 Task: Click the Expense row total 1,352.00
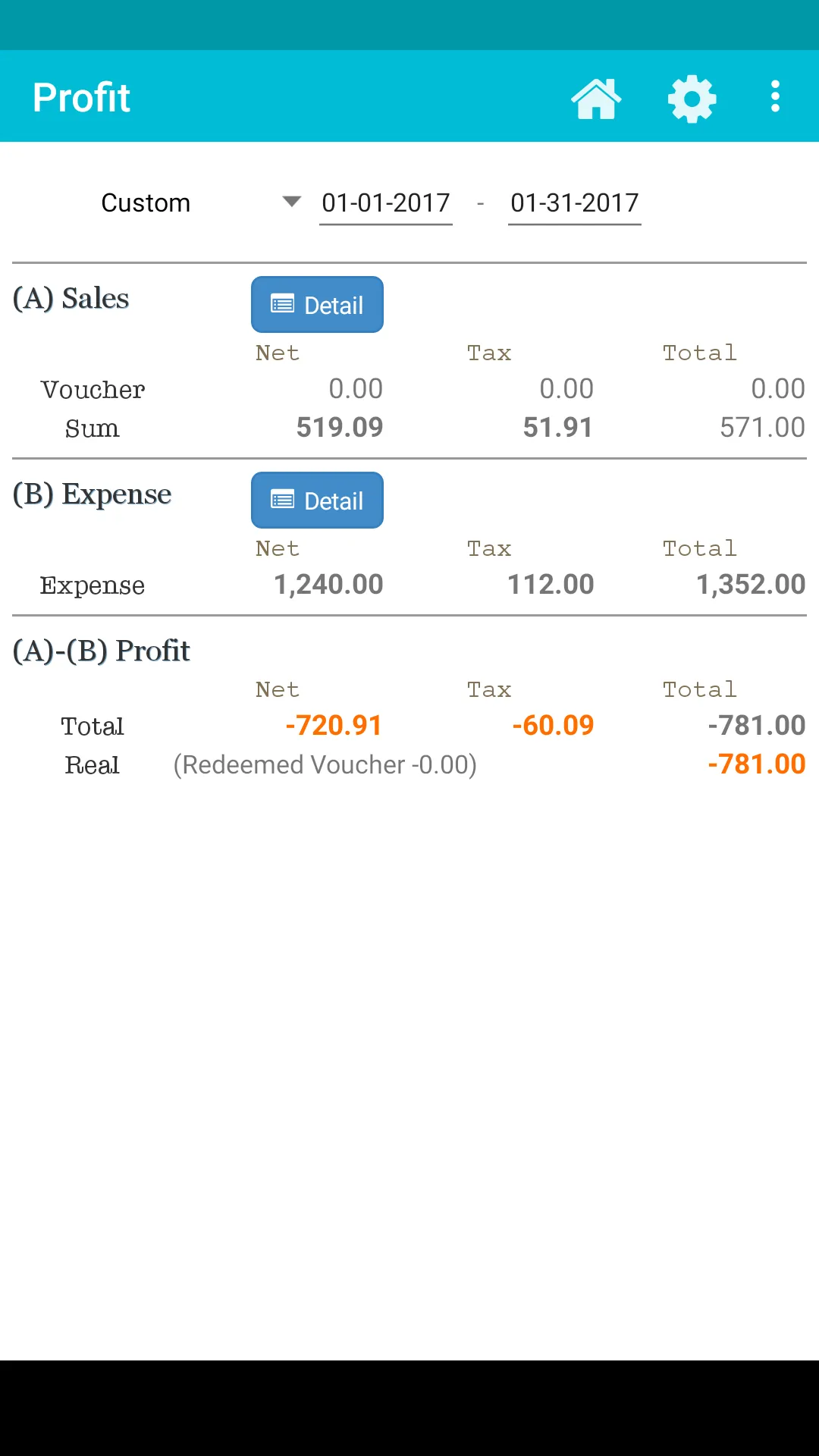click(750, 584)
